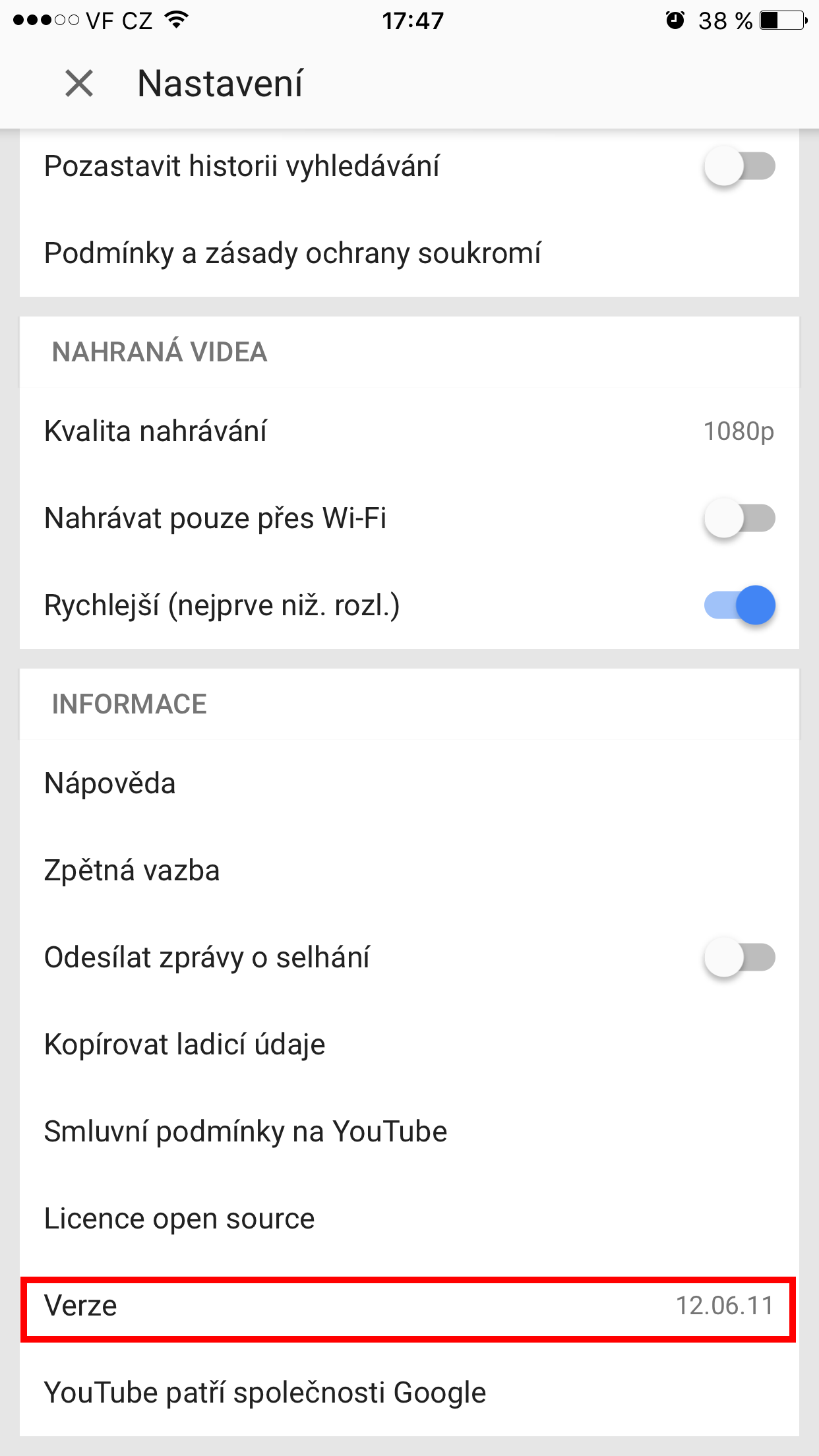Tap Kopírovat ladicí údaje
Screen dimensions: 819x1456
pyautogui.click(x=185, y=1045)
